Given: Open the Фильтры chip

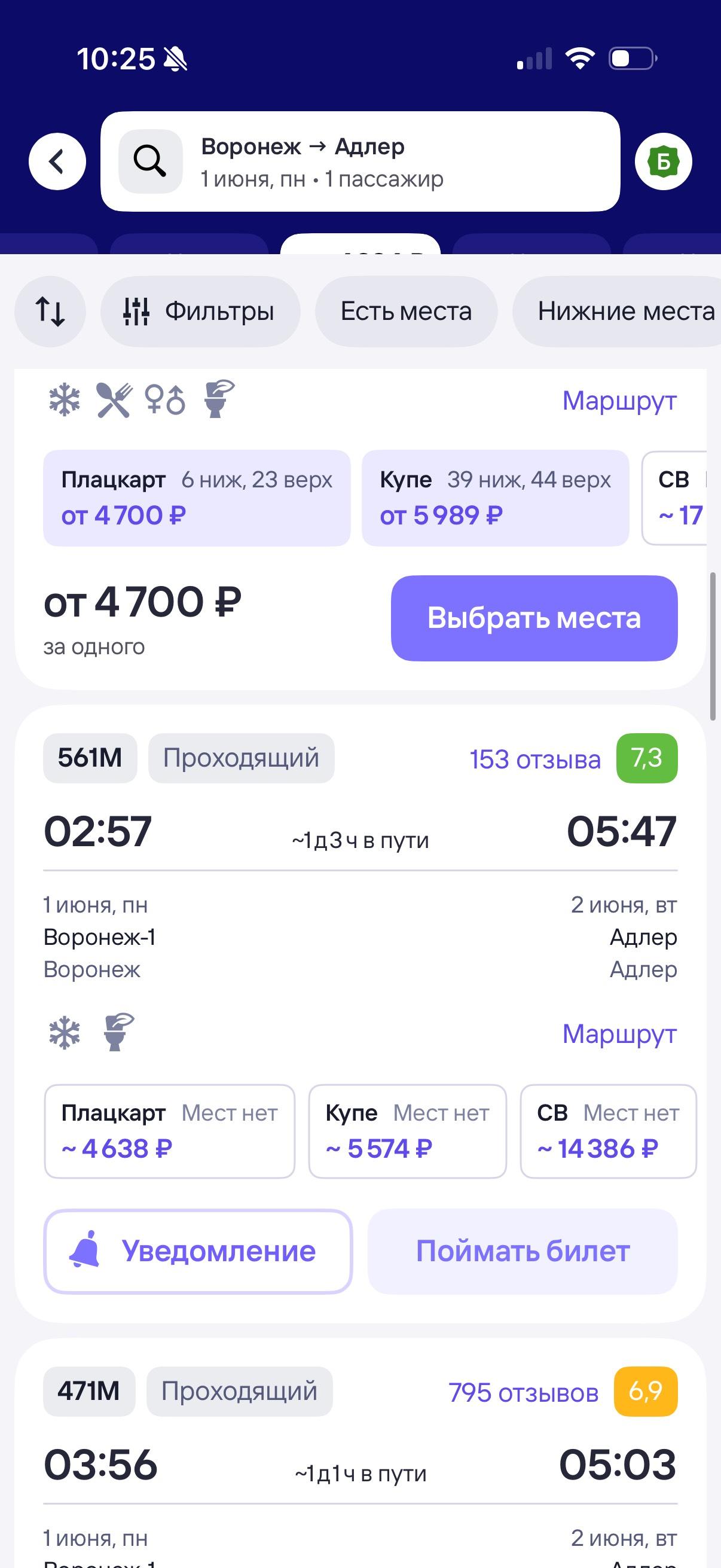Looking at the screenshot, I should point(200,312).
